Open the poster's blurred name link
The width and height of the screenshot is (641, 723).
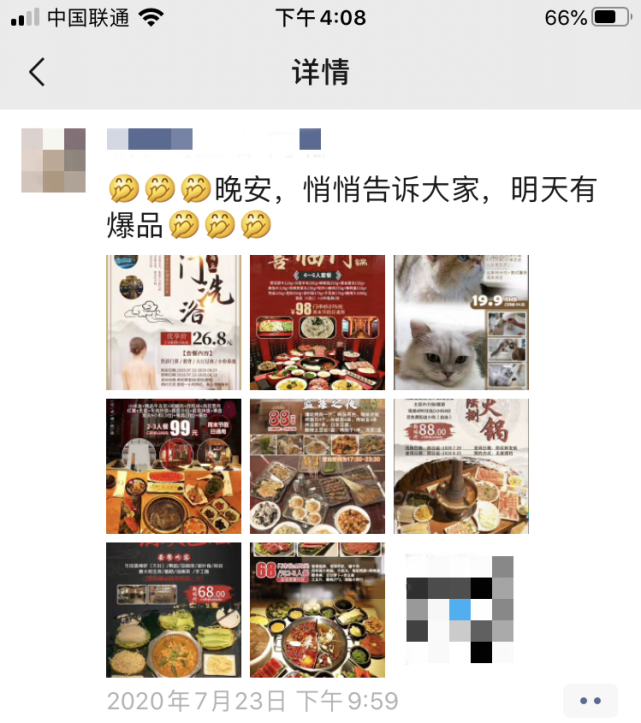point(213,139)
